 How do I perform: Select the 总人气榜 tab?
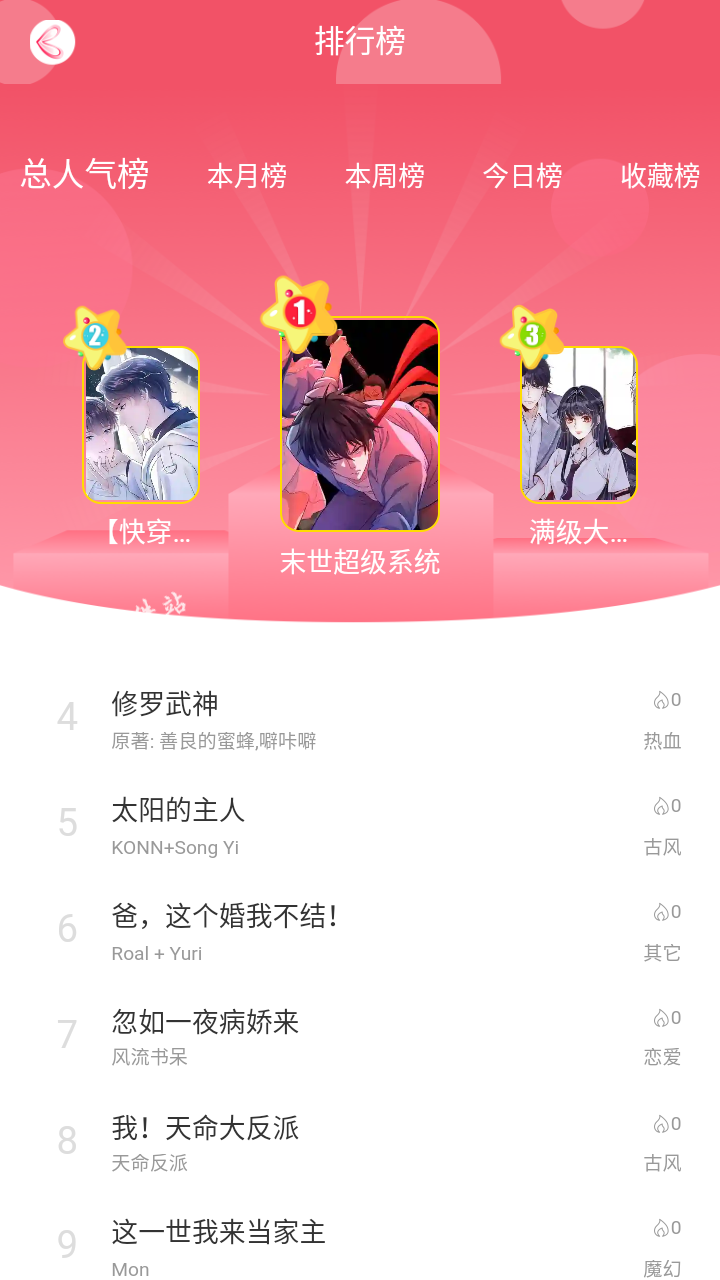[x=85, y=175]
